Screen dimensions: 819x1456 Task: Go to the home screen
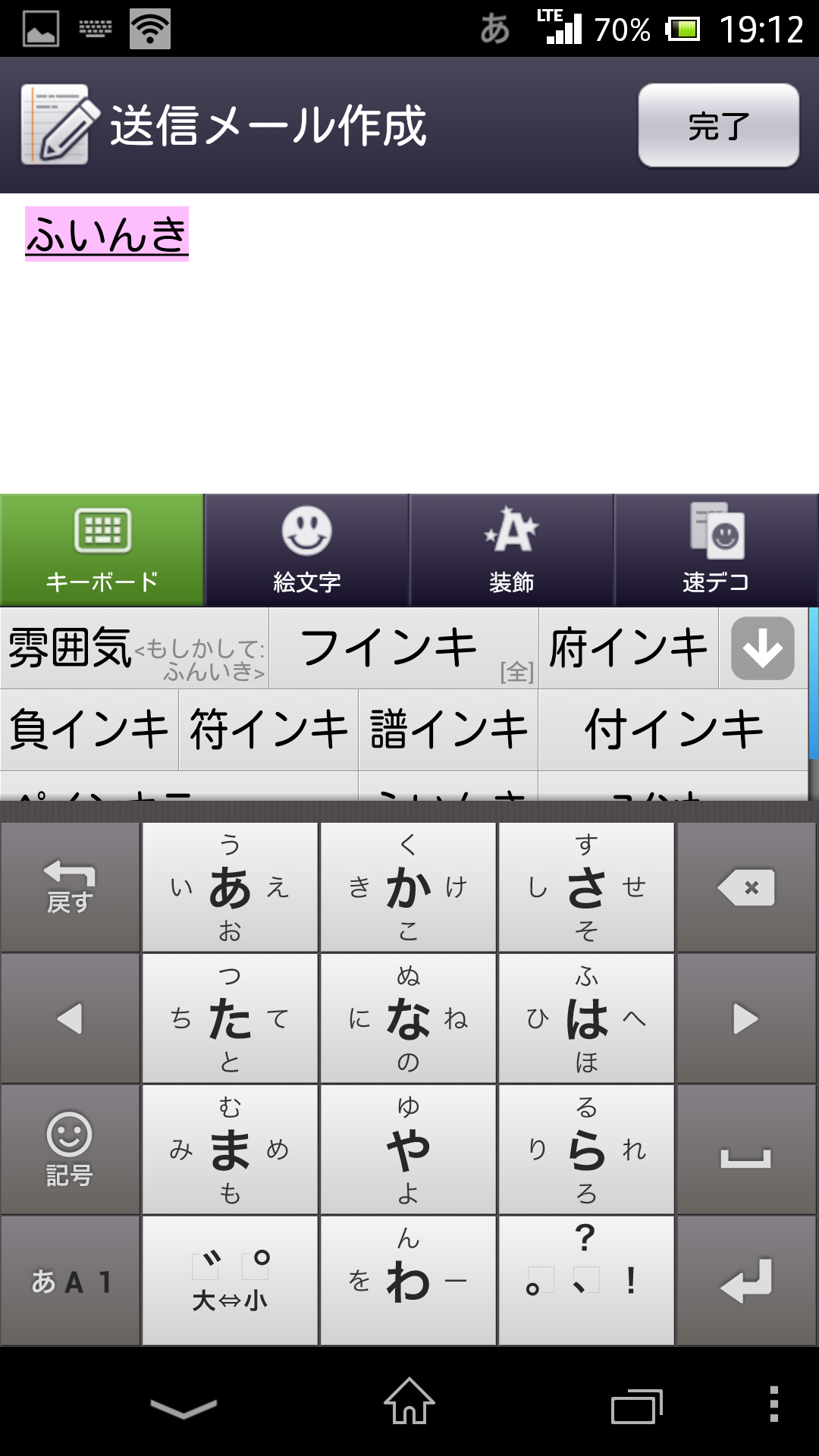click(x=409, y=1401)
